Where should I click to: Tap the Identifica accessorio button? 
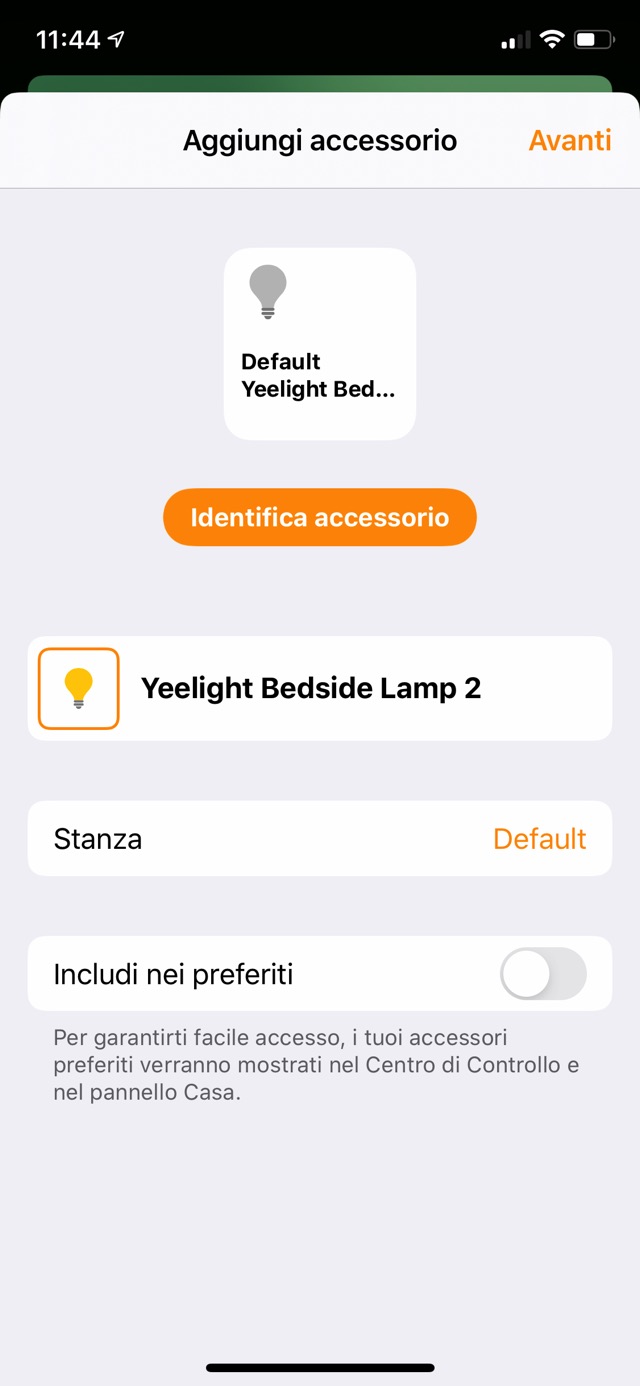coord(320,518)
